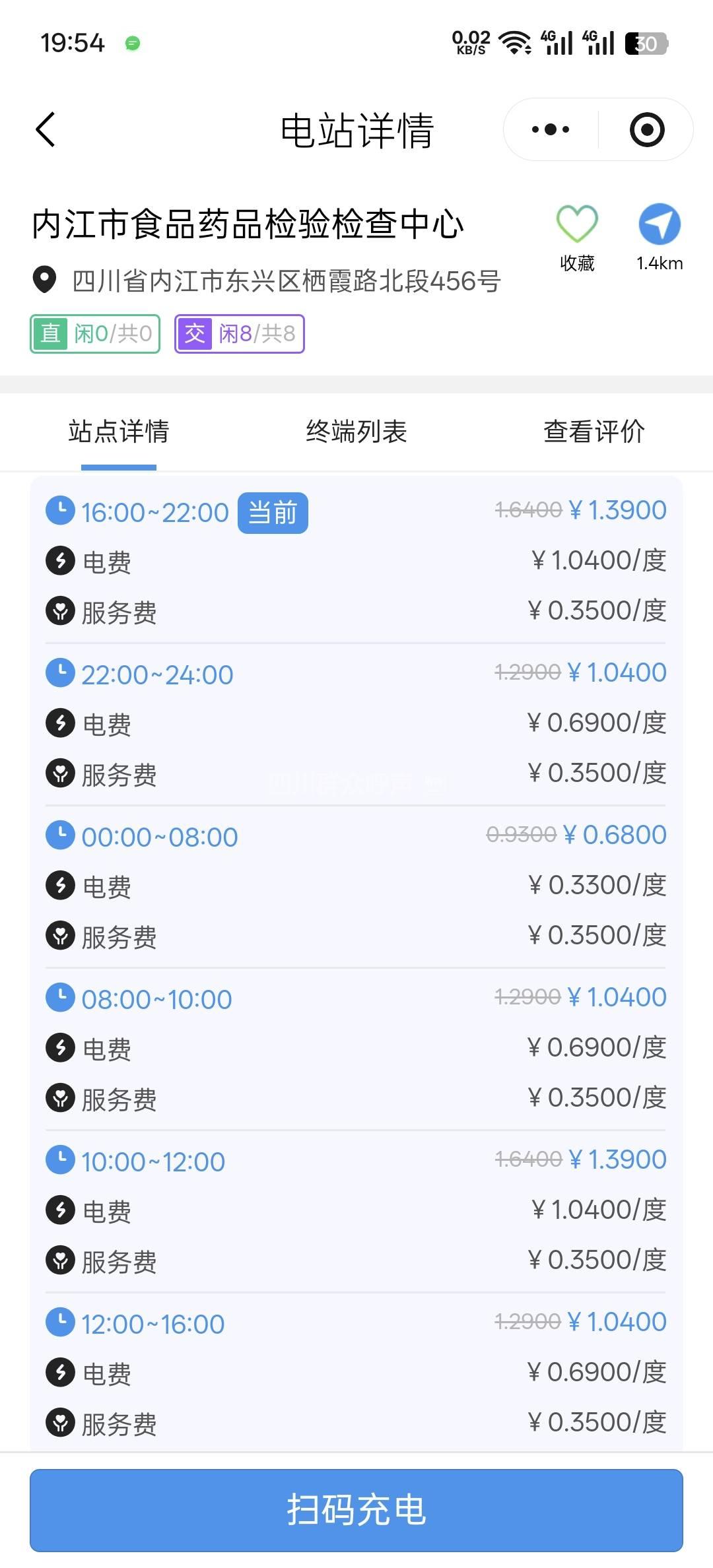This screenshot has height=1568, width=713.
Task: Go back from the station details page
Action: click(45, 129)
